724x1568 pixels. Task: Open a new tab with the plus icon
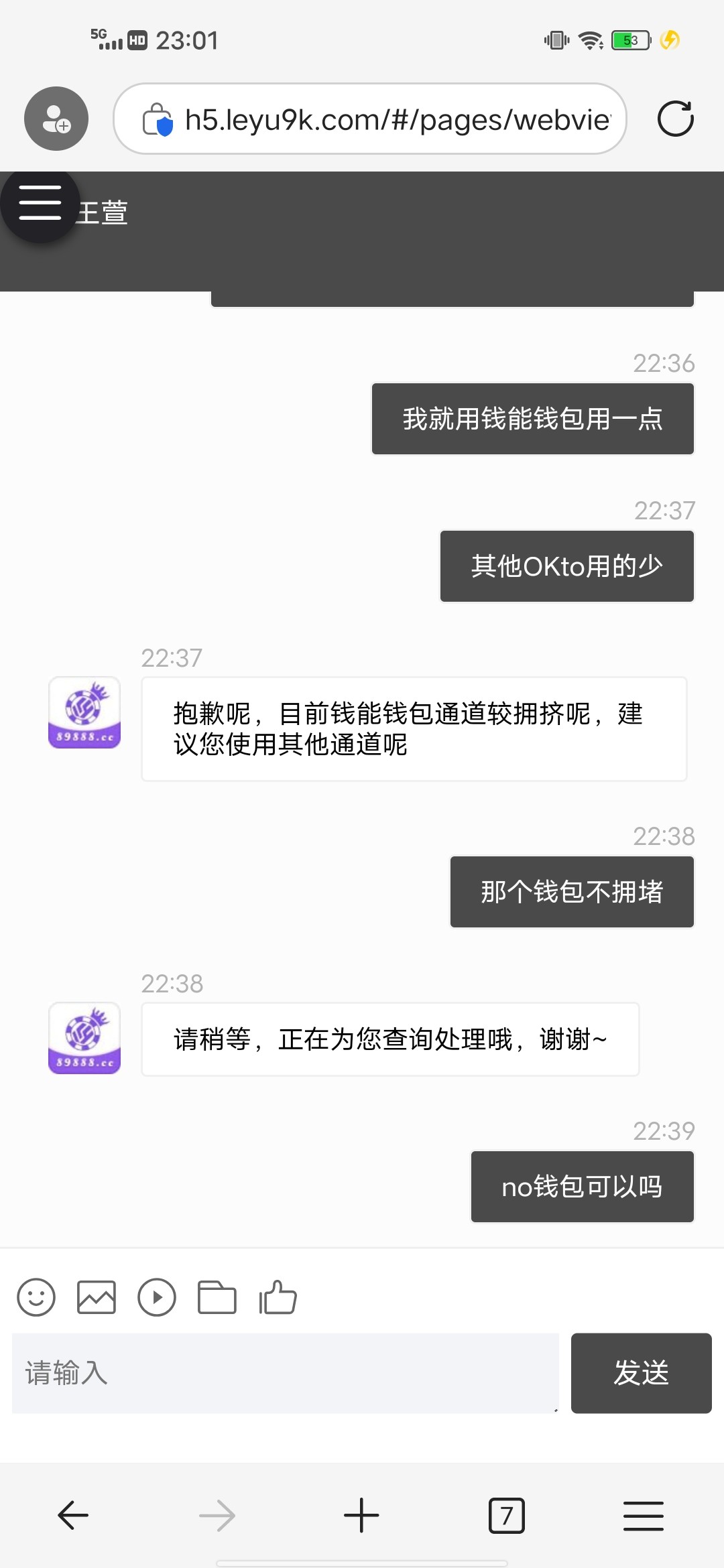[x=361, y=1516]
